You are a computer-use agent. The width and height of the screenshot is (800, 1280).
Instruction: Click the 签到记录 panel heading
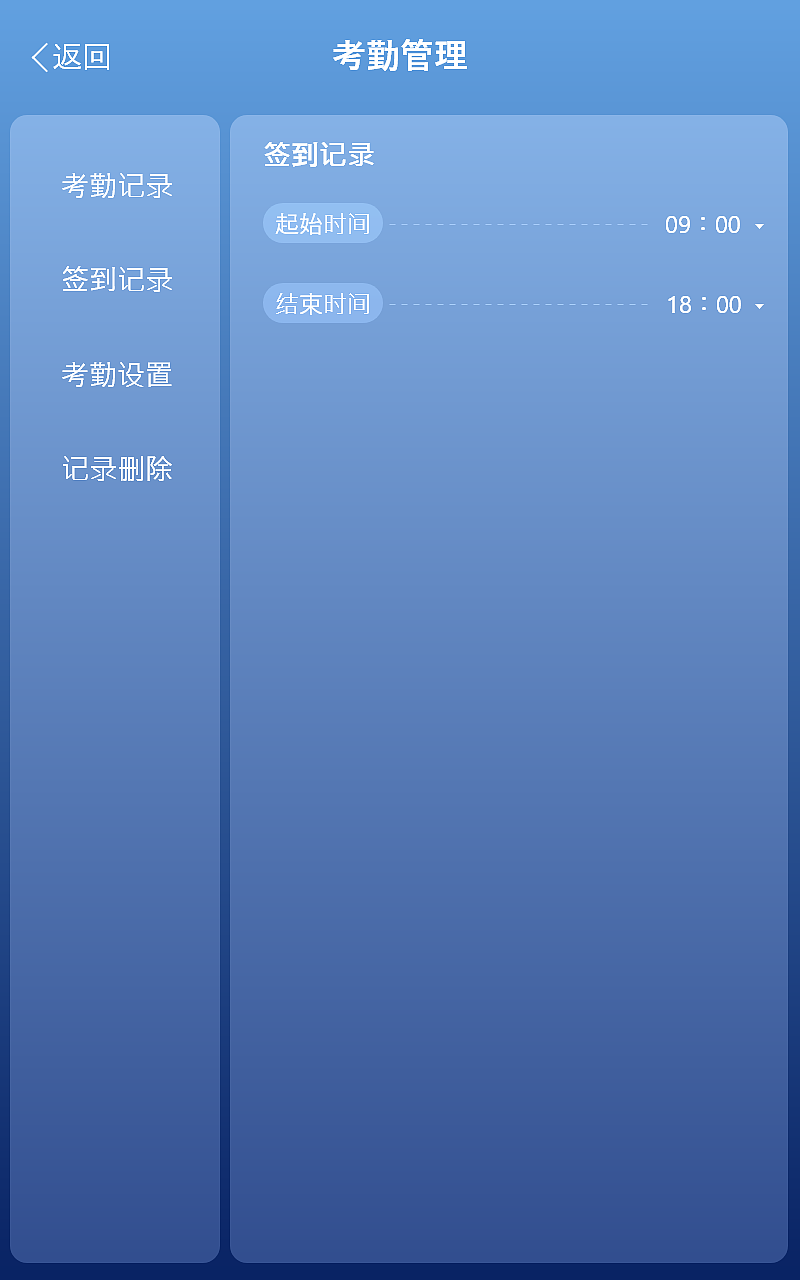click(x=320, y=156)
